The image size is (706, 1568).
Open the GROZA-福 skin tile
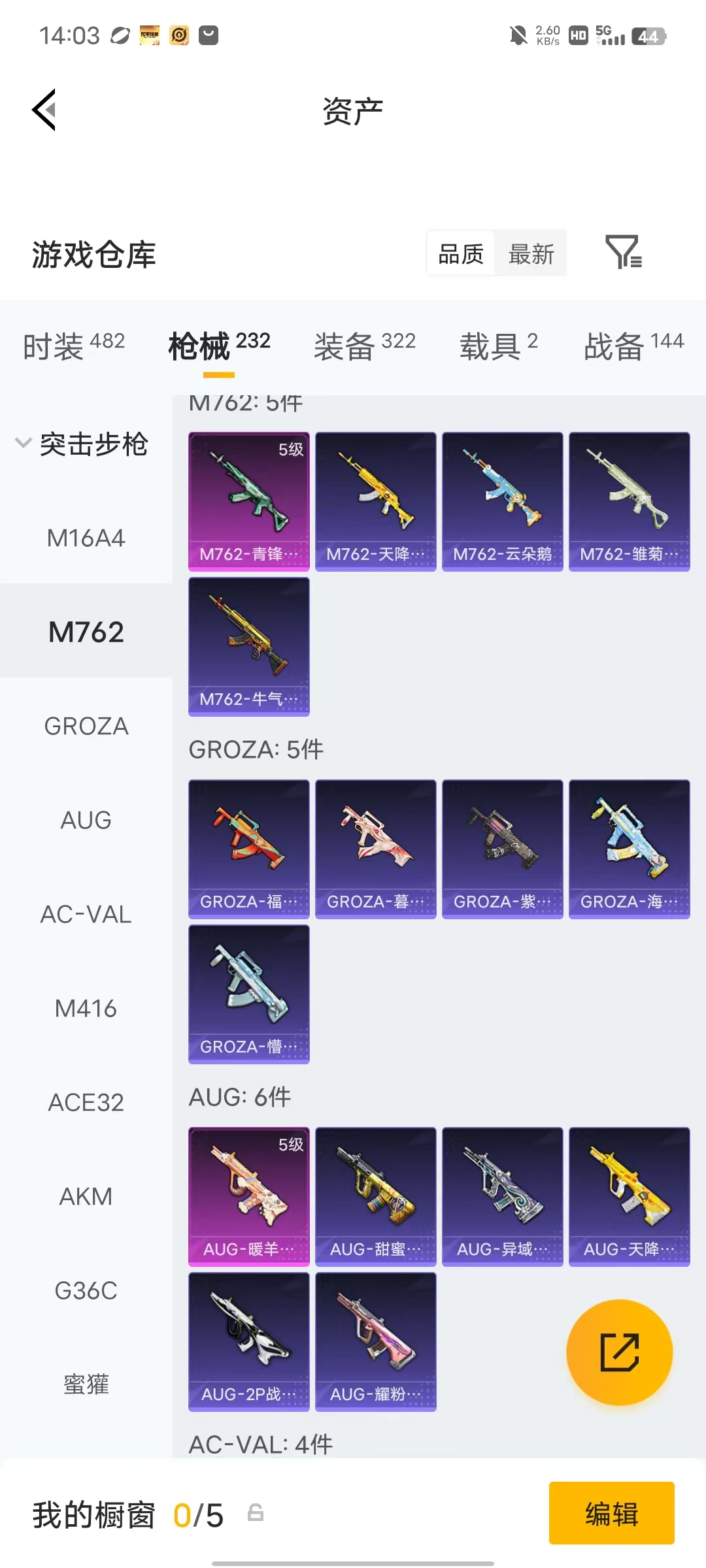click(x=249, y=849)
